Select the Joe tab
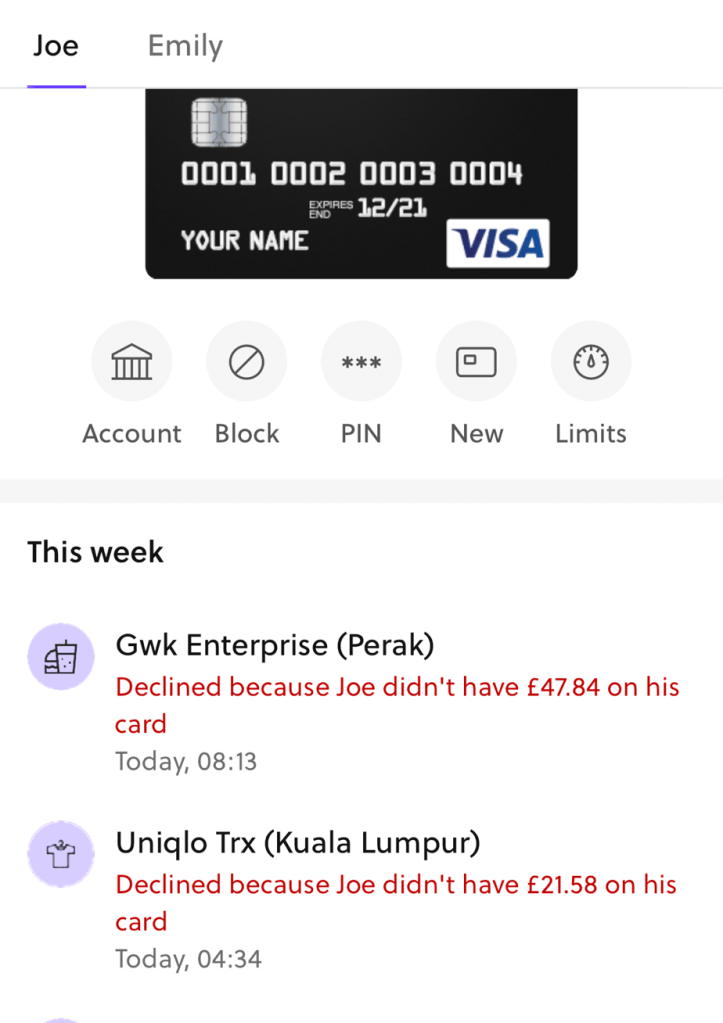Screen dimensions: 723x1023 pos(56,46)
